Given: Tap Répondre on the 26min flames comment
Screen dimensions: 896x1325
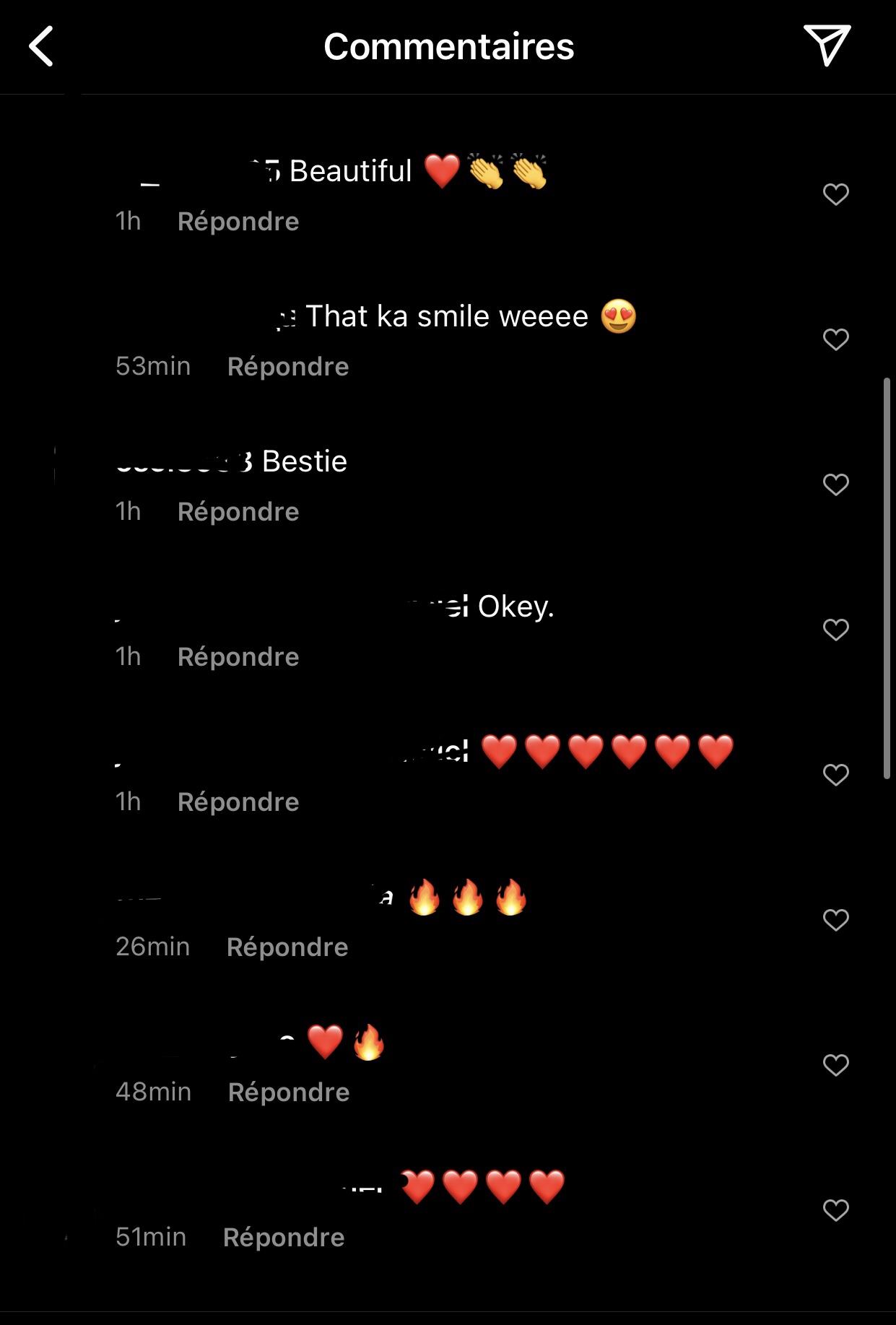Looking at the screenshot, I should 287,947.
